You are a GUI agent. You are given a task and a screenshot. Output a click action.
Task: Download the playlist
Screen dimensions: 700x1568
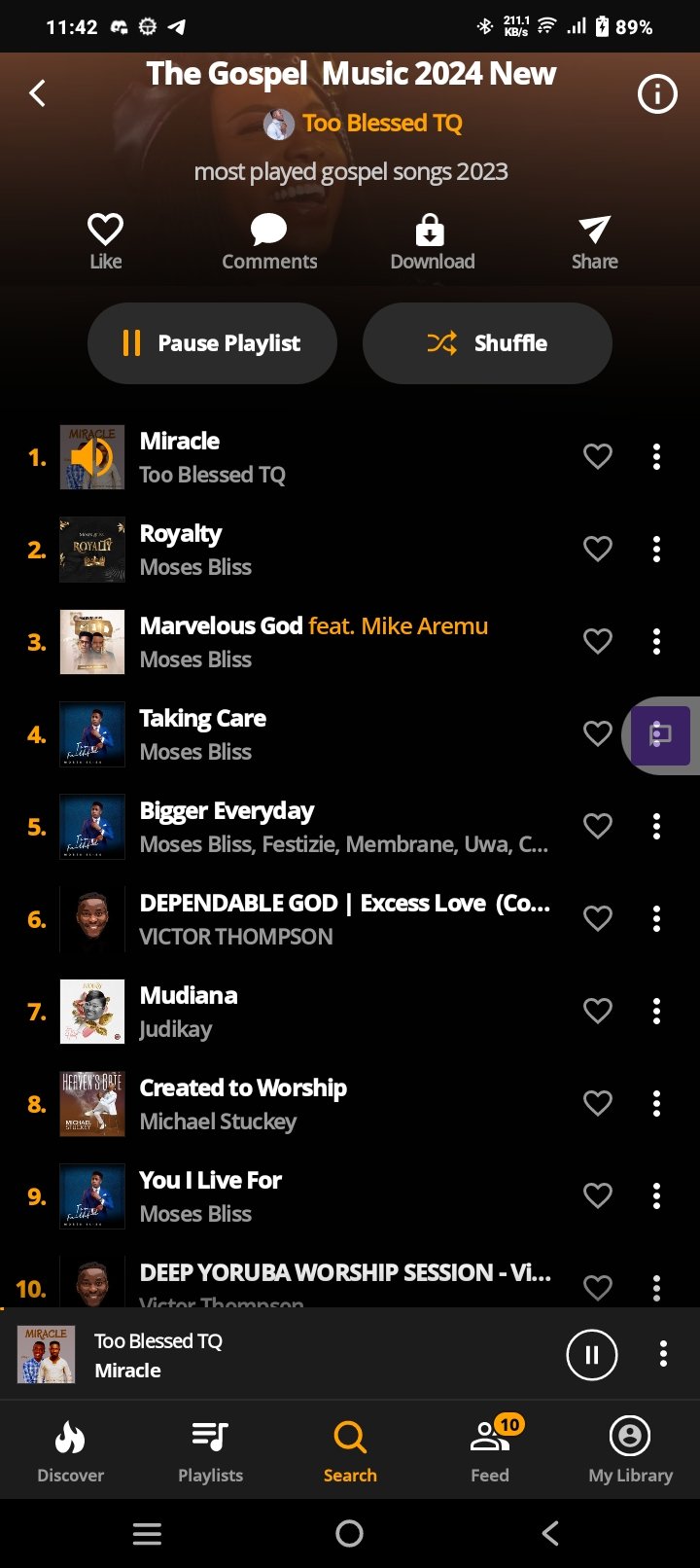432,240
